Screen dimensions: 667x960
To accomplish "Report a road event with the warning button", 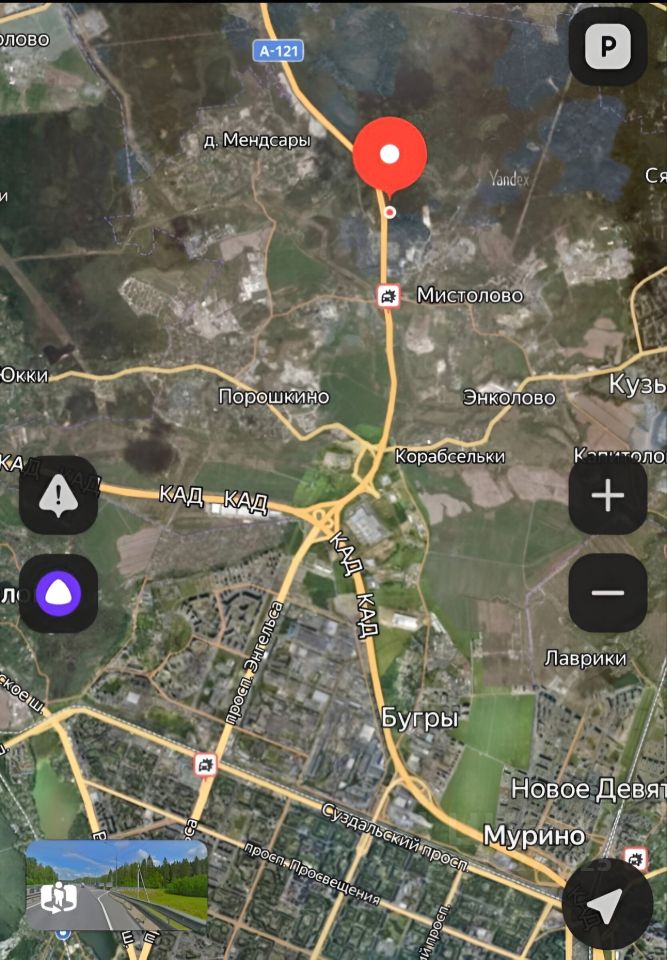I will click(x=58, y=495).
